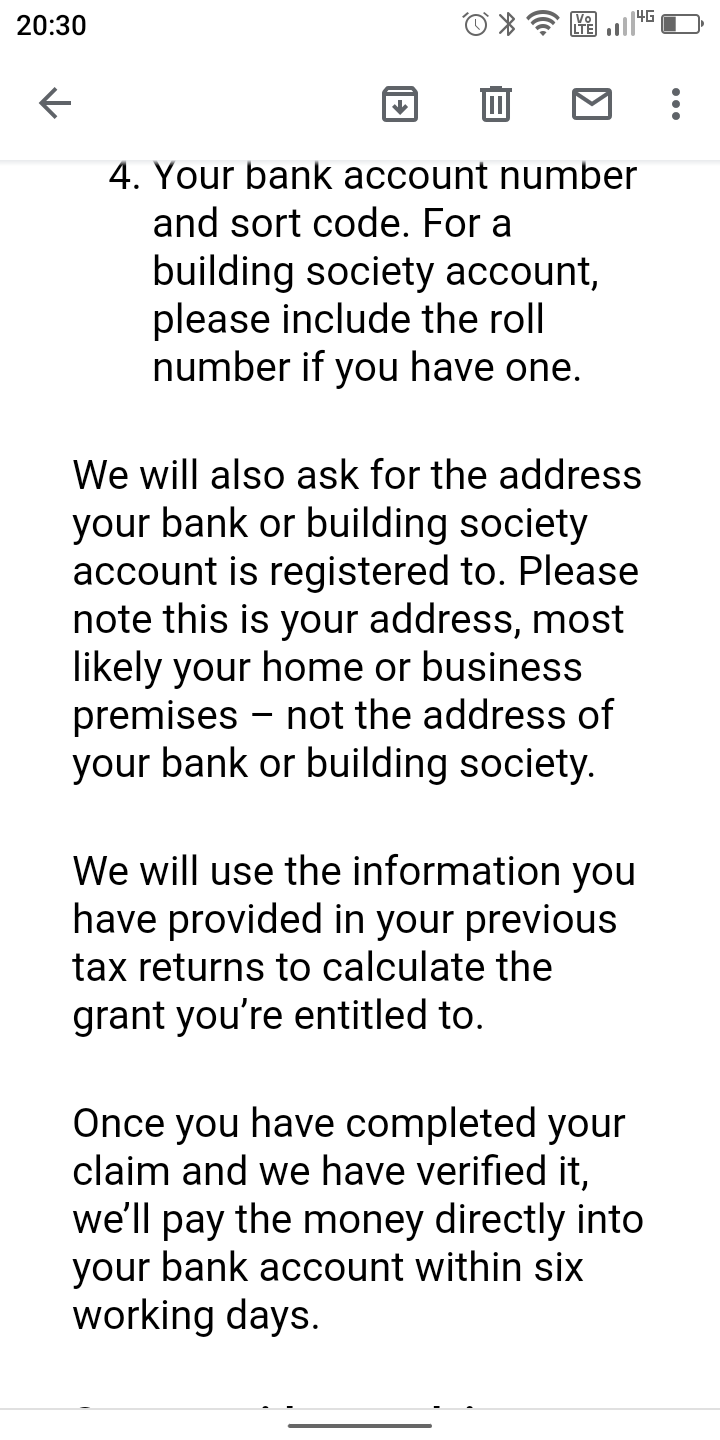Go back to the inbox

pos(55,103)
